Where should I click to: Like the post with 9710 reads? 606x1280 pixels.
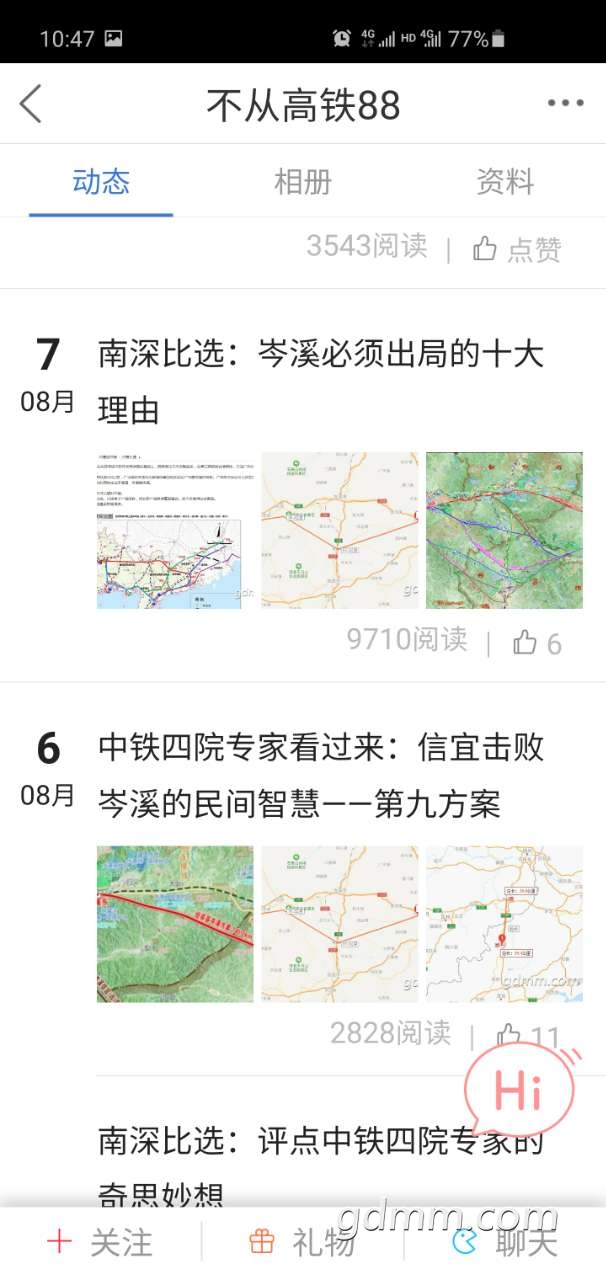(537, 643)
